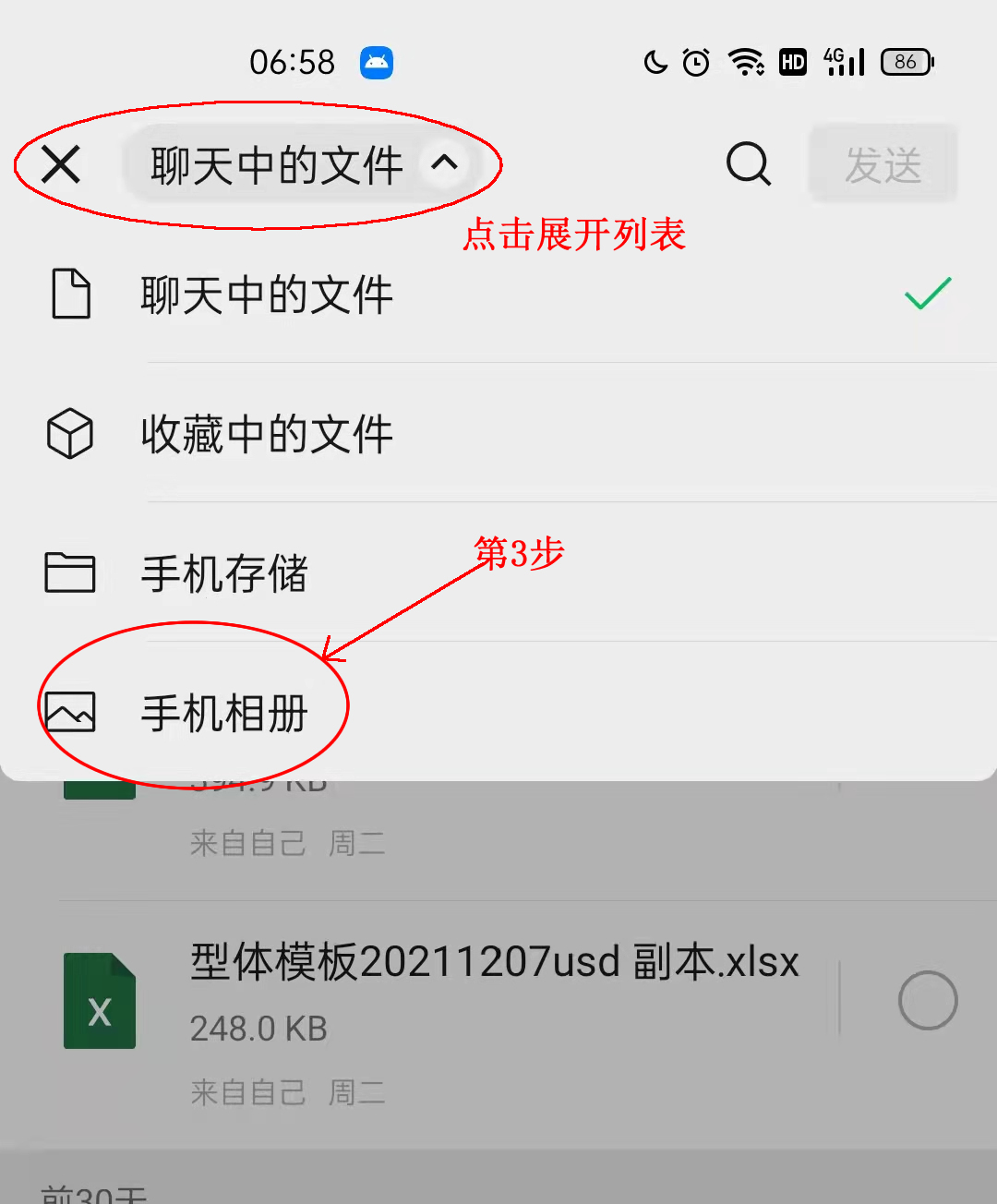Select 聊天中的文件 from the list
Screen dimensions: 997x1204
(267, 295)
